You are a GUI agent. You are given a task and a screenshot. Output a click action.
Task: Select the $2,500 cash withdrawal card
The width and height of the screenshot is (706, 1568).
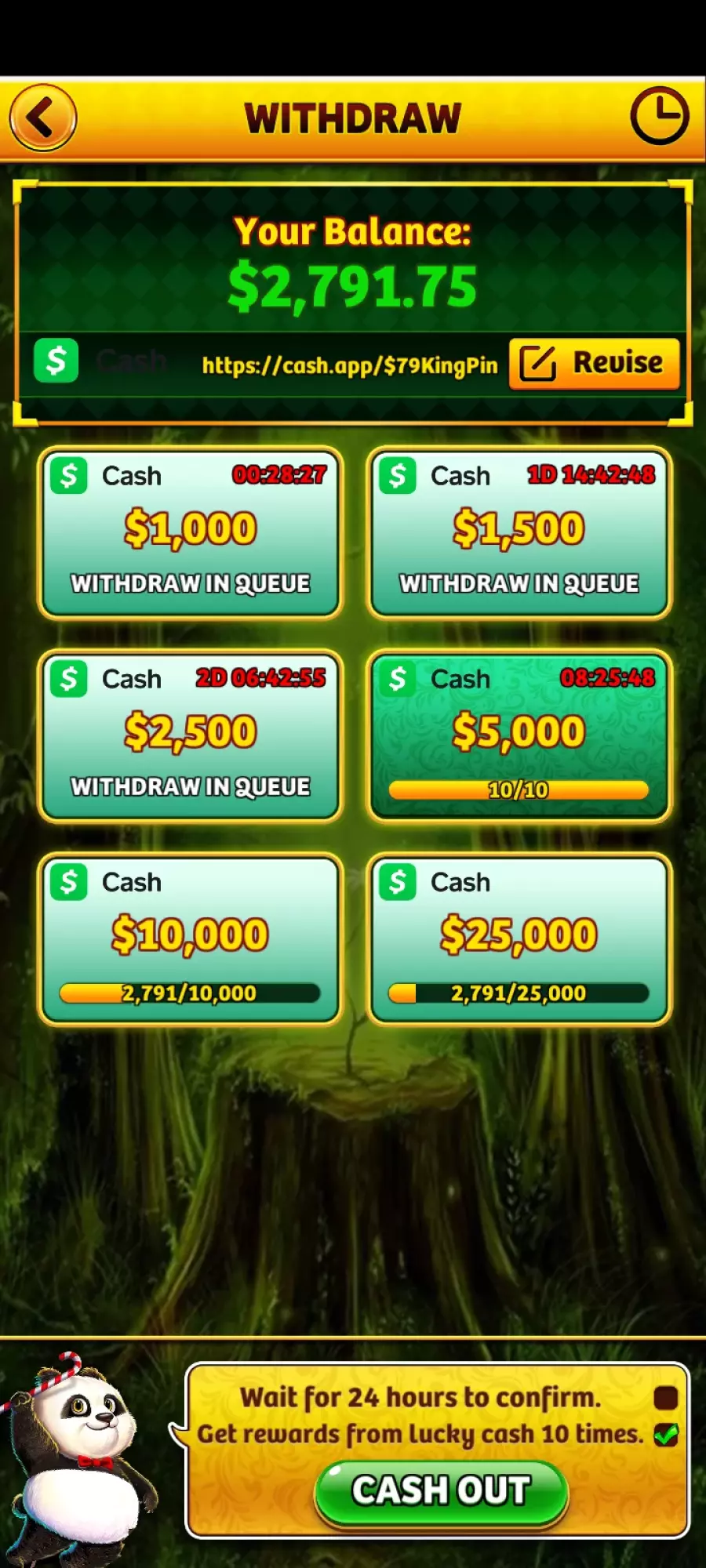click(190, 736)
